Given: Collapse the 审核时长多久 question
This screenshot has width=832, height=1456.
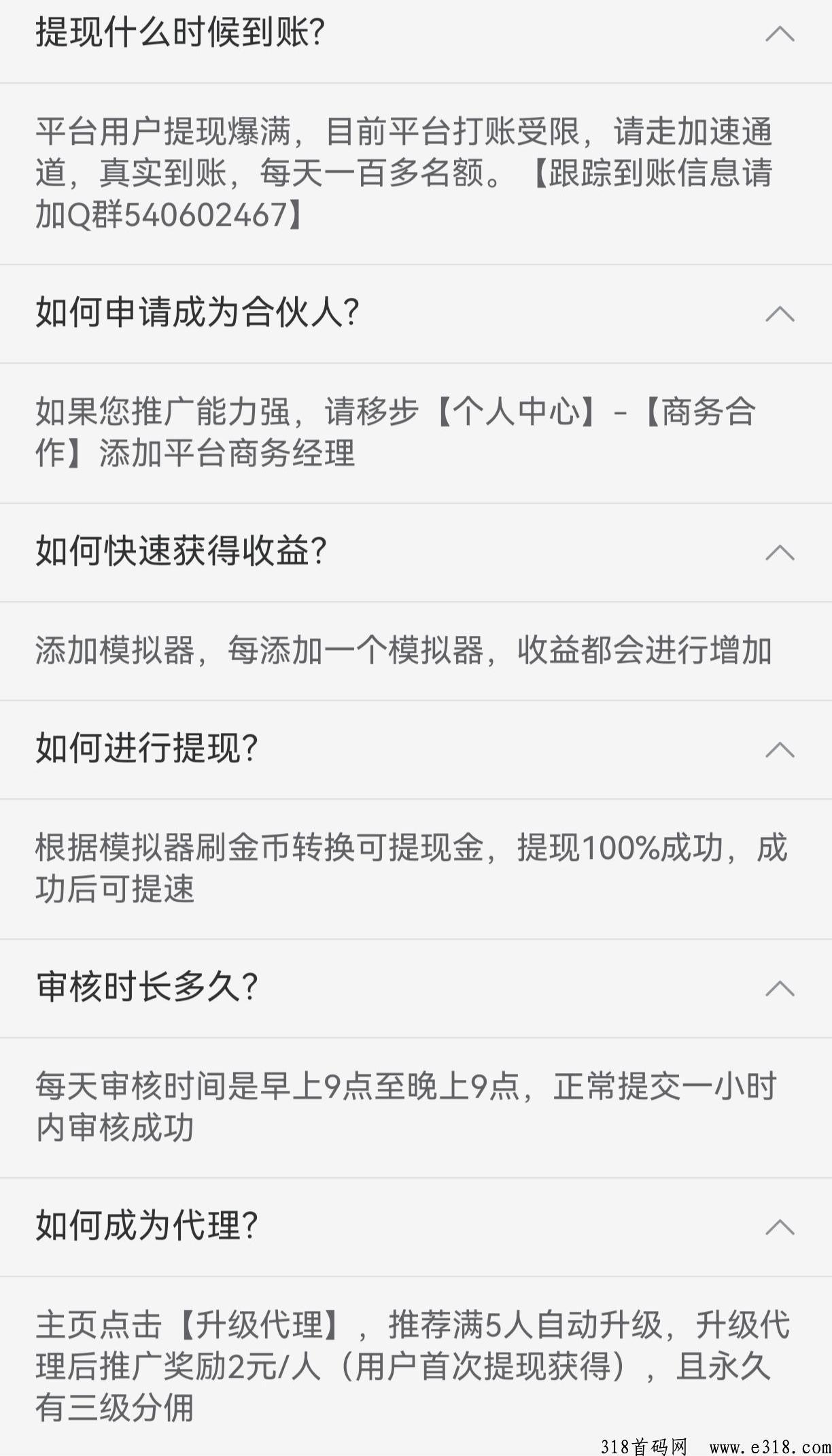Looking at the screenshot, I should coord(780,988).
